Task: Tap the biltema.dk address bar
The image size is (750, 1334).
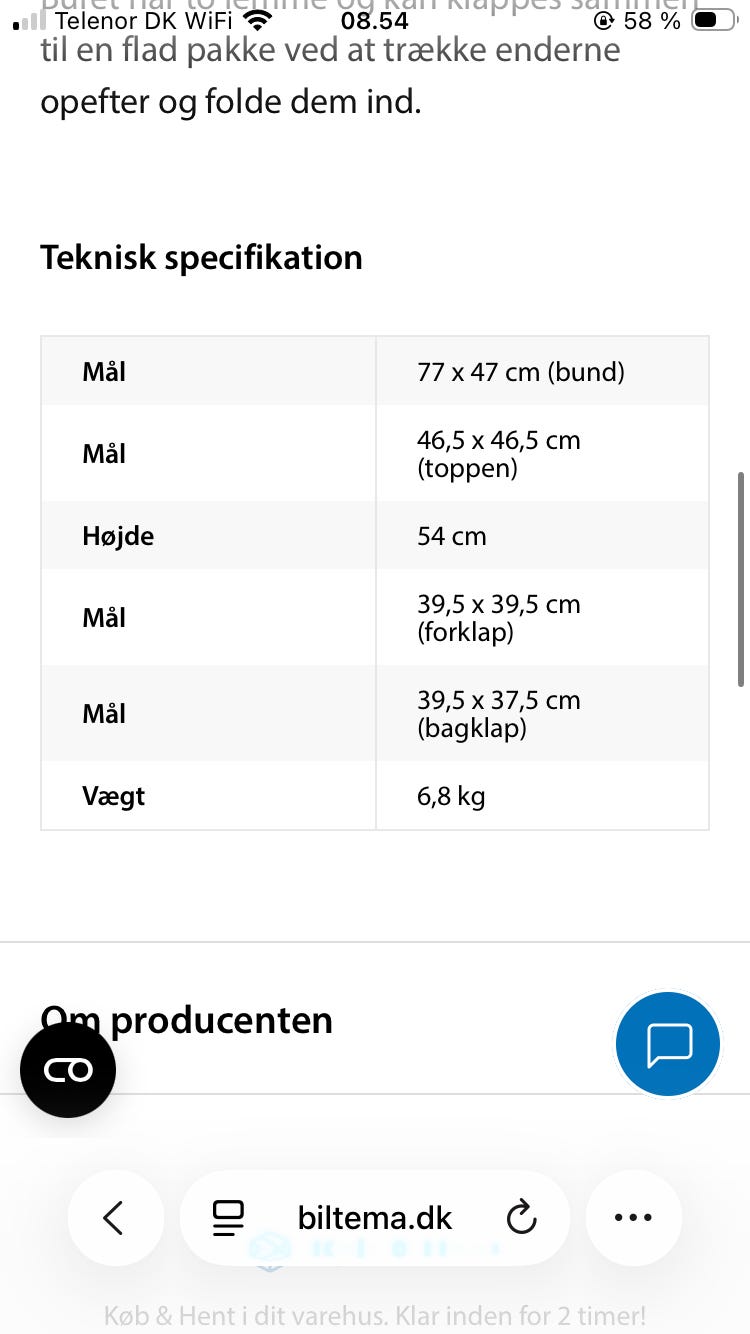Action: (375, 1218)
